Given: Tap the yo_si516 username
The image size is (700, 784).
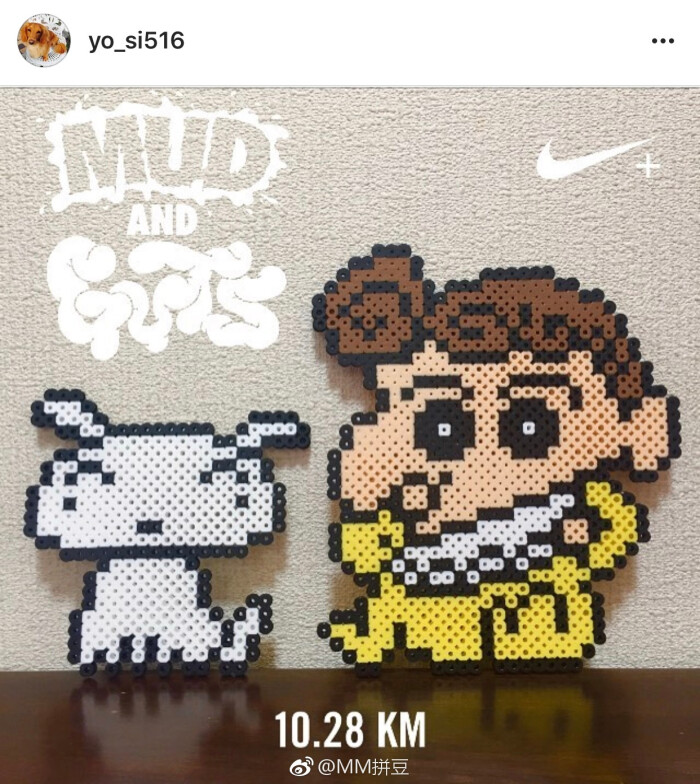Looking at the screenshot, I should [136, 41].
